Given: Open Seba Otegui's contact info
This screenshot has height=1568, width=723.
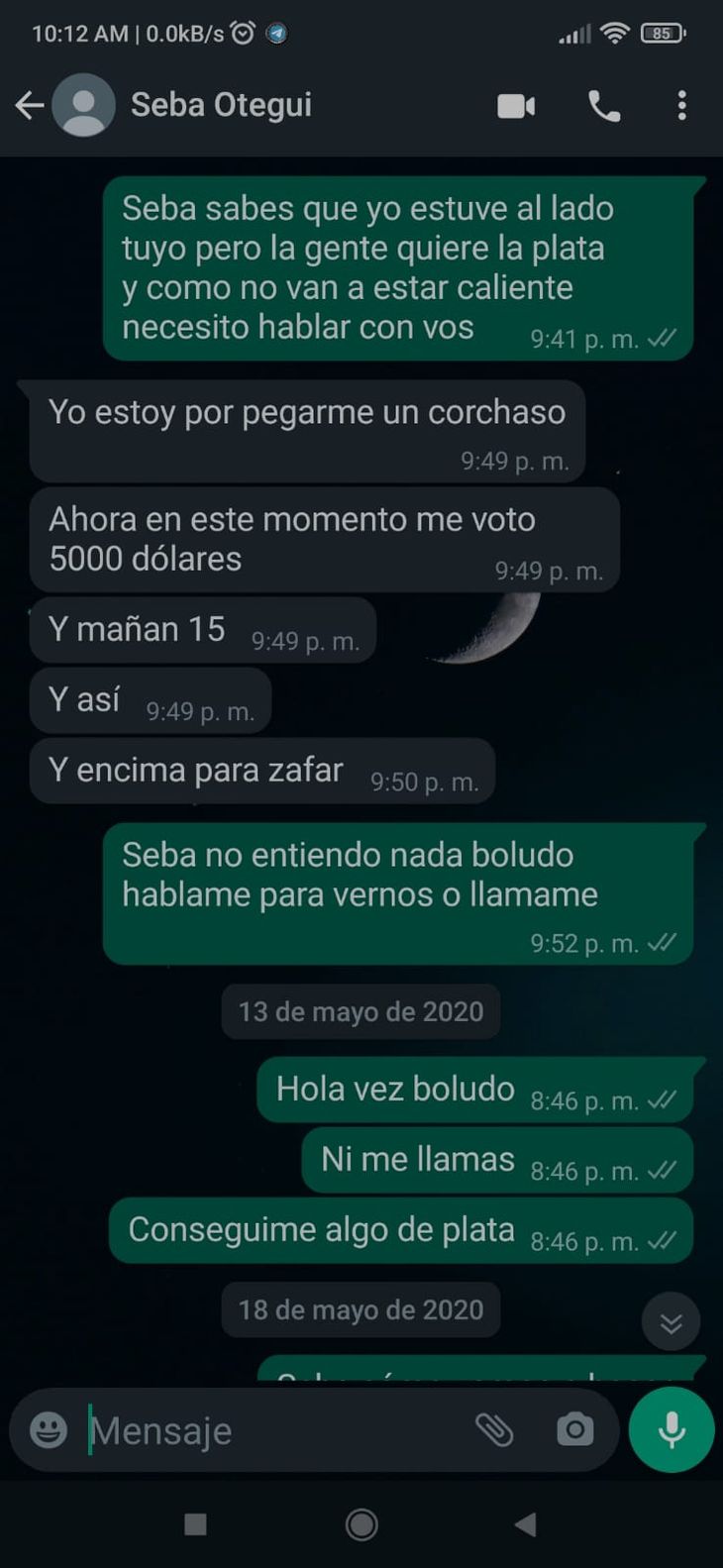Looking at the screenshot, I should [x=221, y=105].
